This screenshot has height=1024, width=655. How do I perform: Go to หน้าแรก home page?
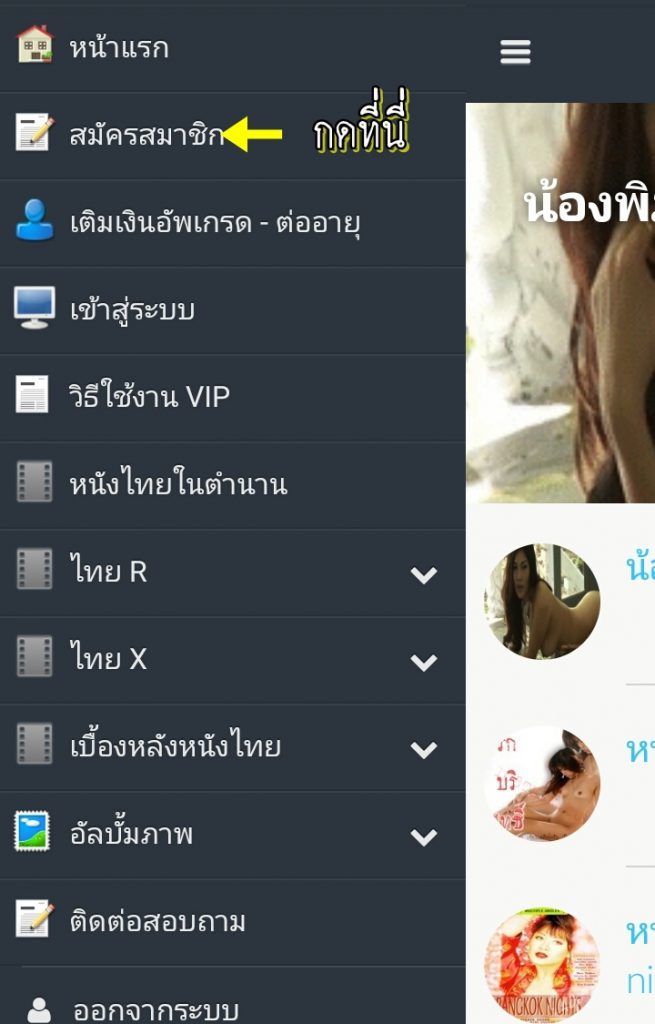[118, 47]
